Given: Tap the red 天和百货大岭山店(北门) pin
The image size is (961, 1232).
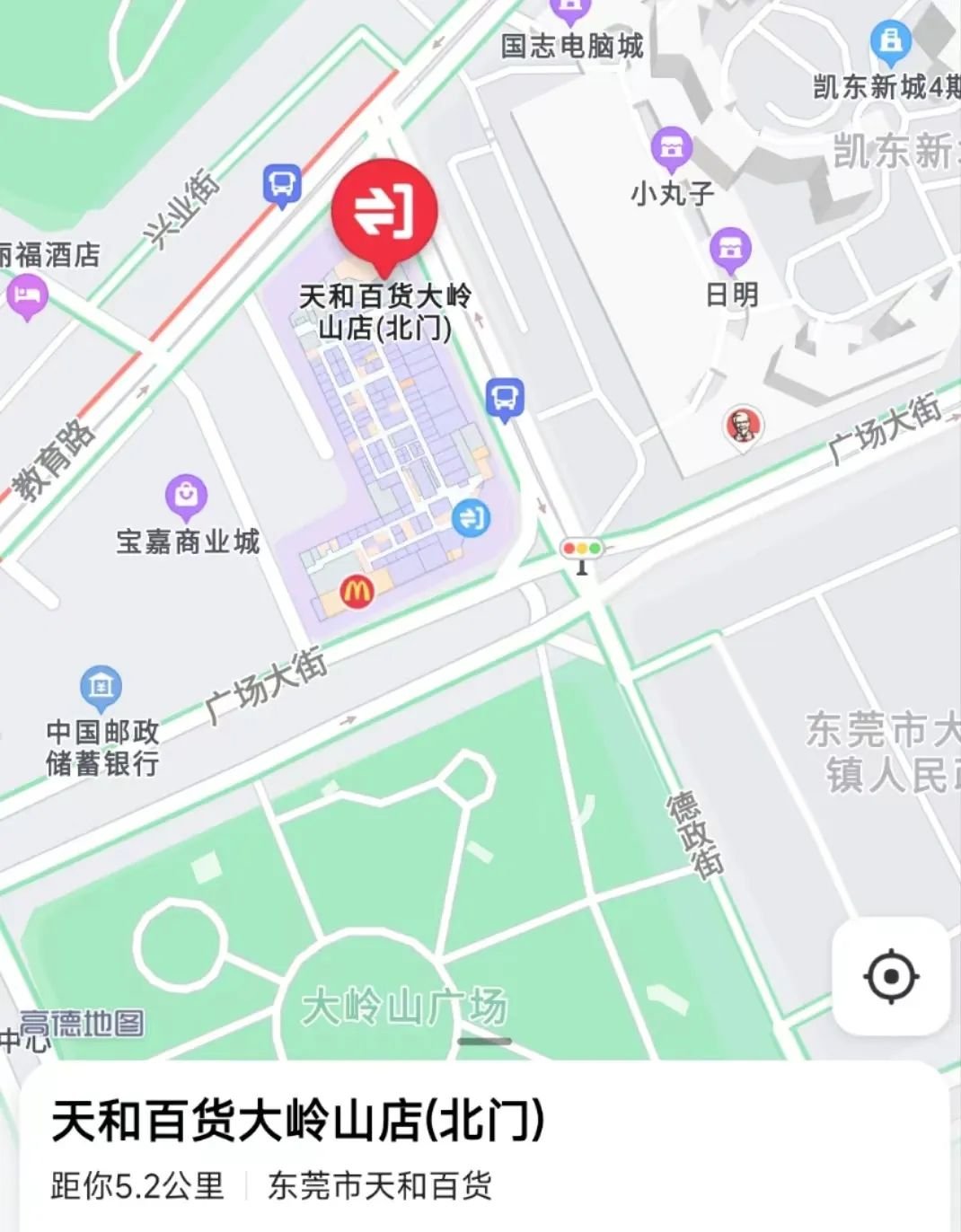Looking at the screenshot, I should click(384, 213).
